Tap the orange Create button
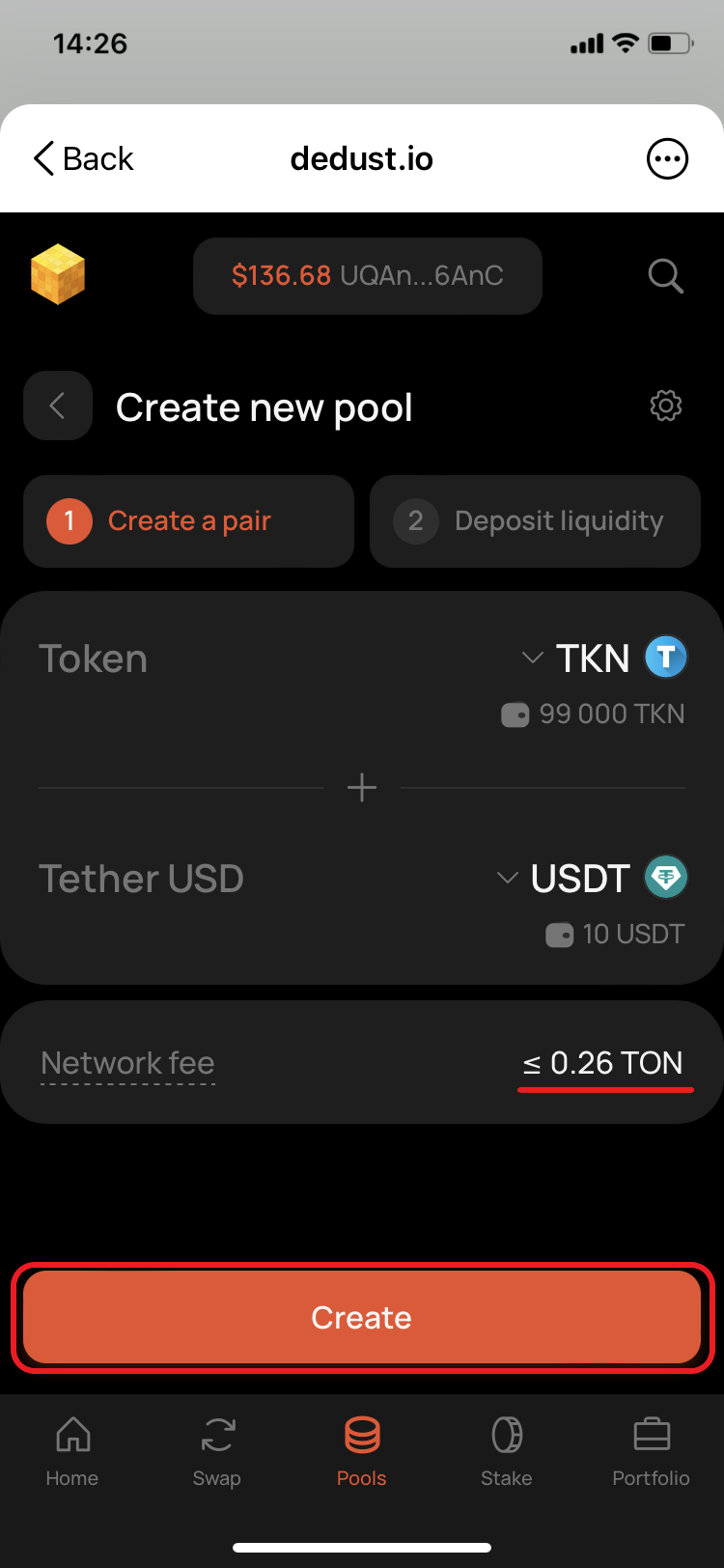This screenshot has height=1568, width=724. pyautogui.click(x=362, y=1318)
